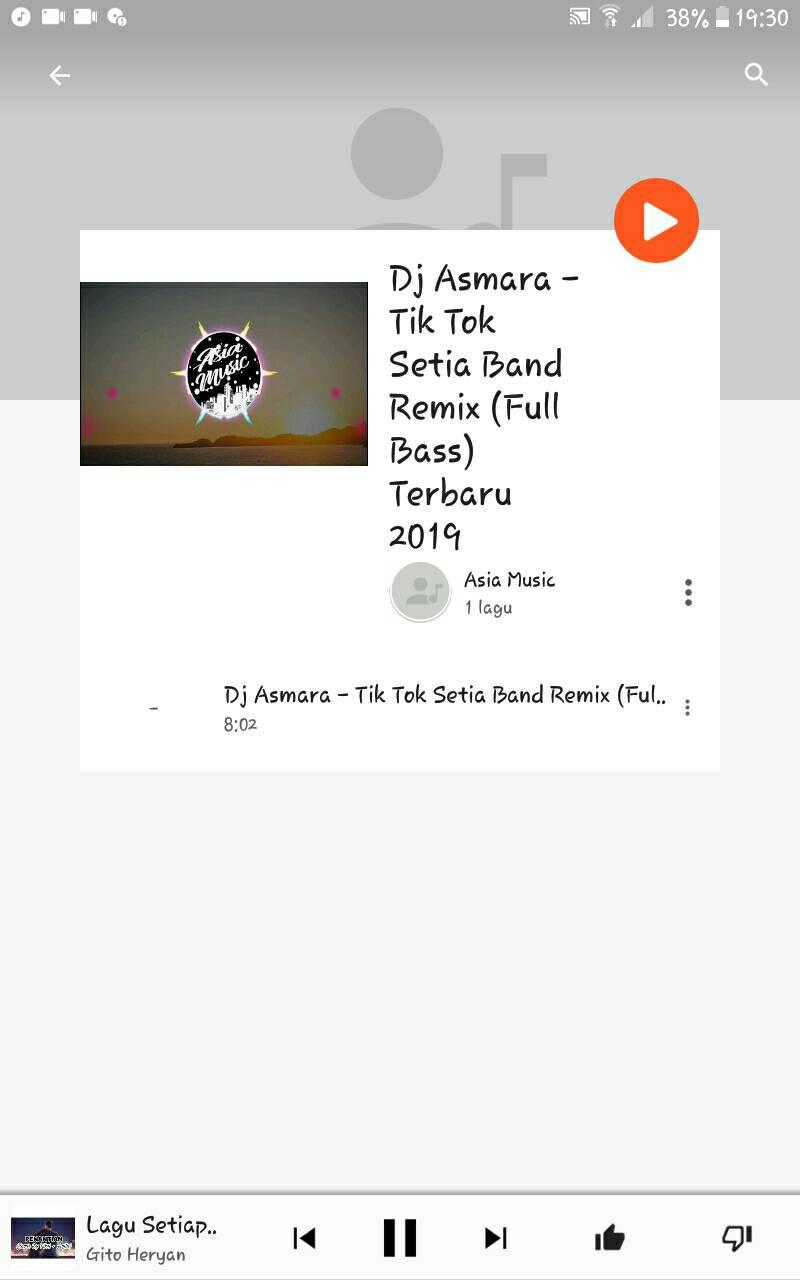Skip to the previous track
This screenshot has height=1280, width=800.
click(x=304, y=1238)
